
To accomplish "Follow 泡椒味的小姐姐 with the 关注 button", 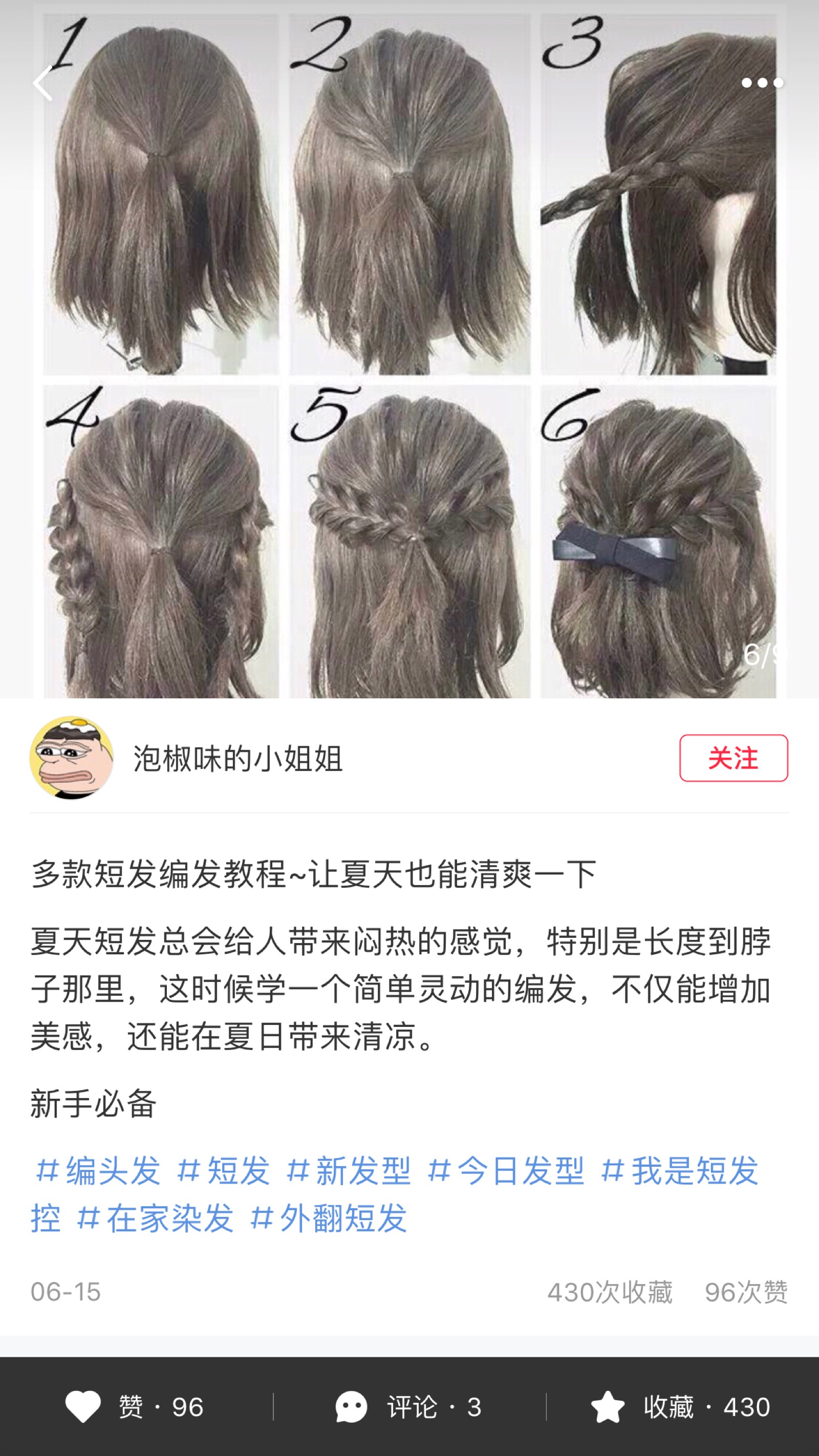I will coord(733,758).
